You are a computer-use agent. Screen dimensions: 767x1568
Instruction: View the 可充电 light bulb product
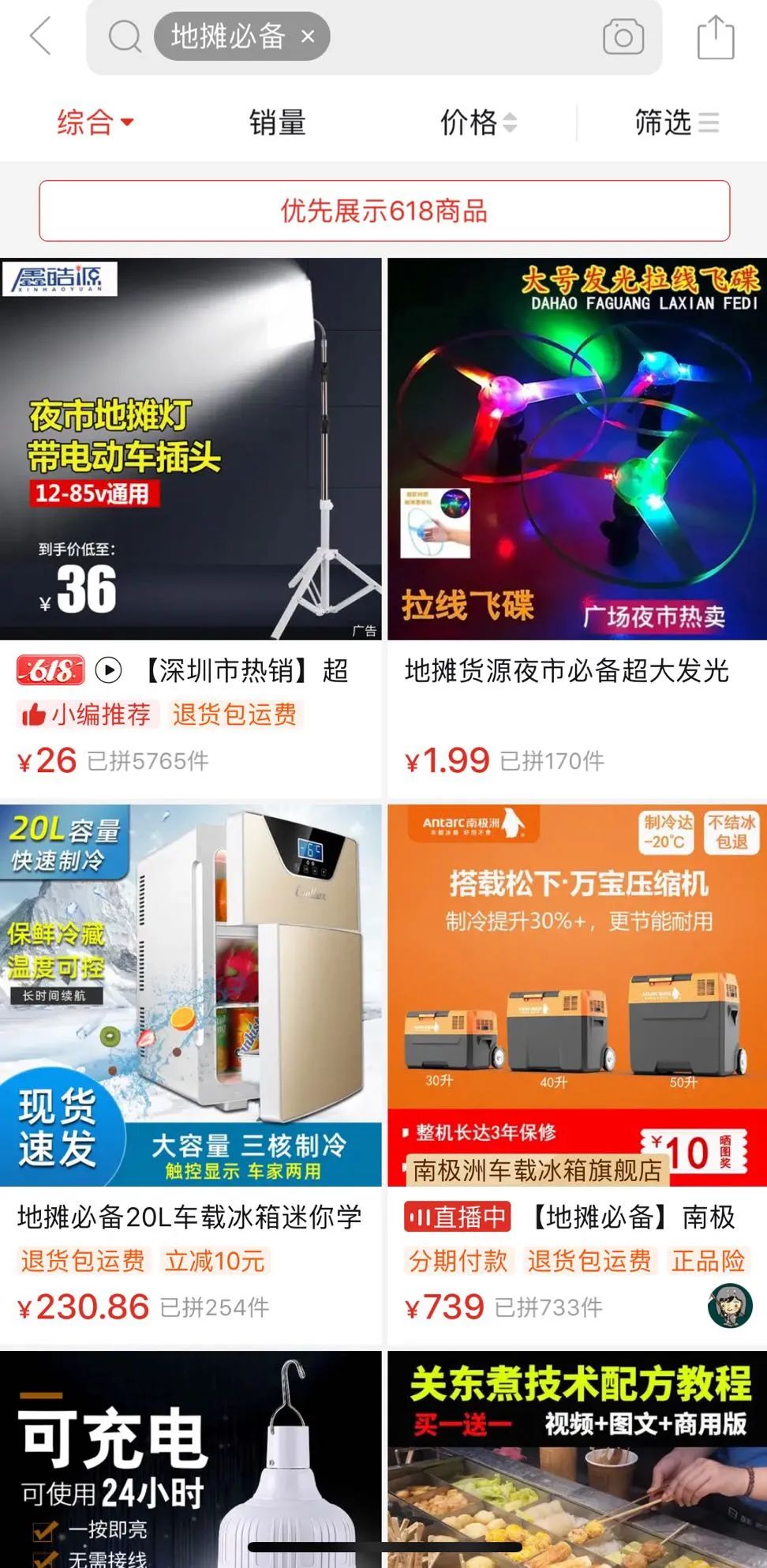point(190,1459)
